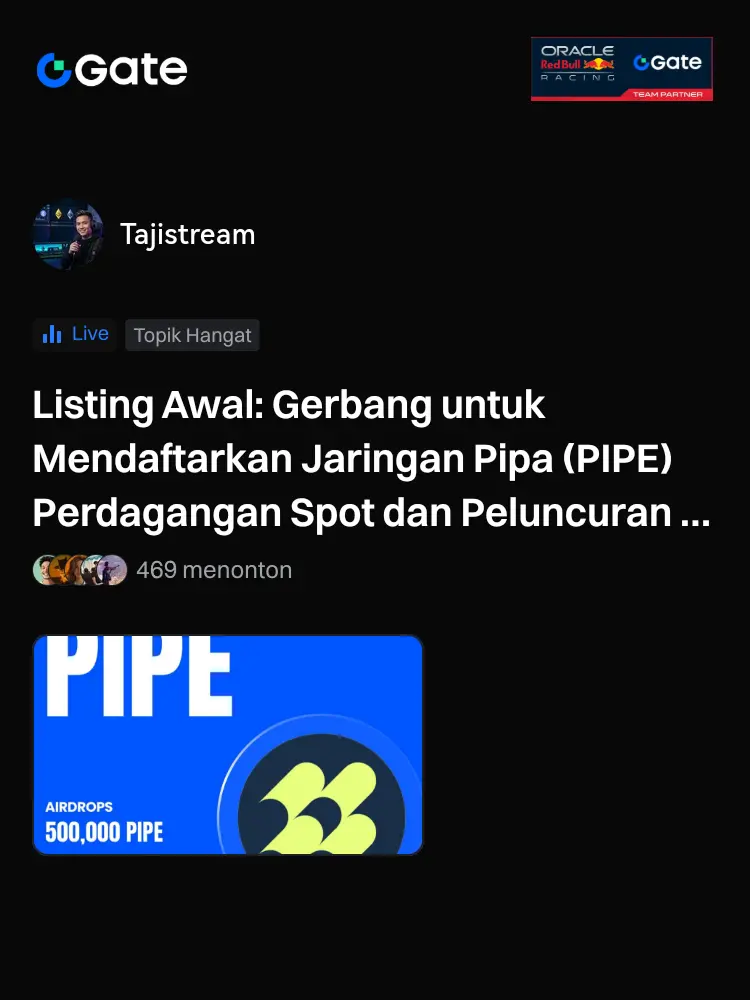Open the Tajistream channel name
Image resolution: width=750 pixels, height=1000 pixels.
click(187, 234)
